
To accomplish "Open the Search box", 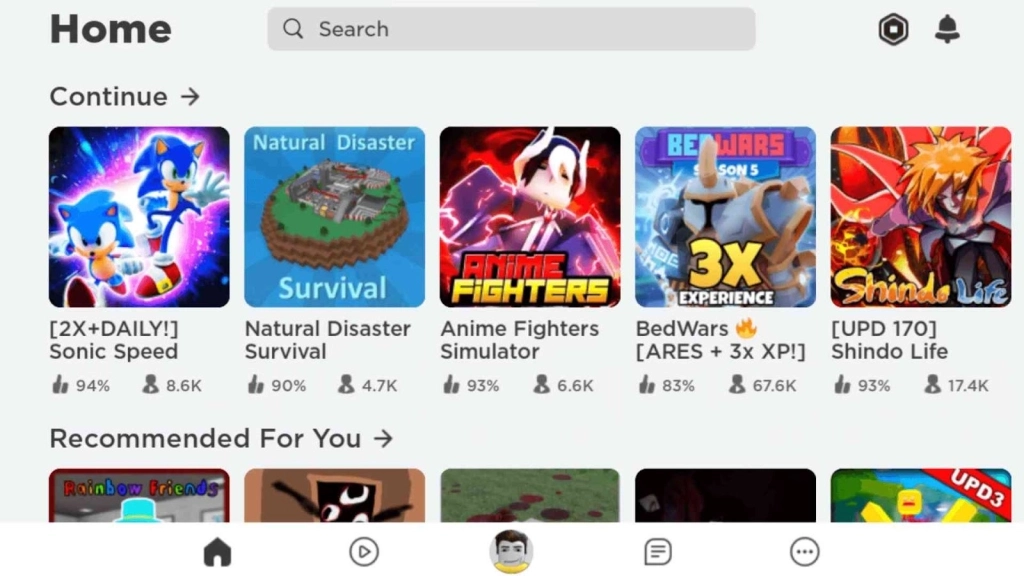I will point(510,29).
